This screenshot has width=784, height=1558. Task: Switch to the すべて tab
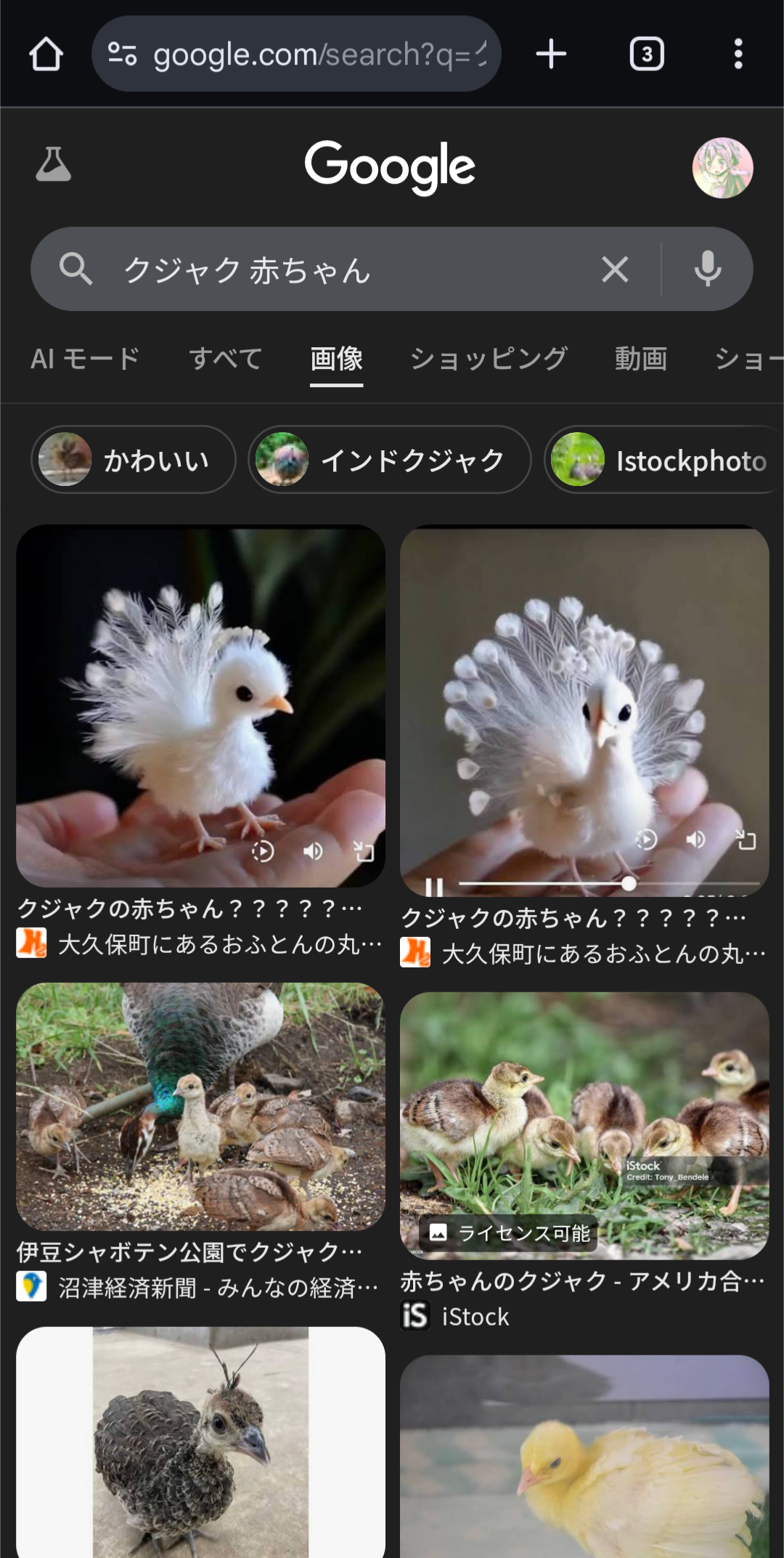226,359
